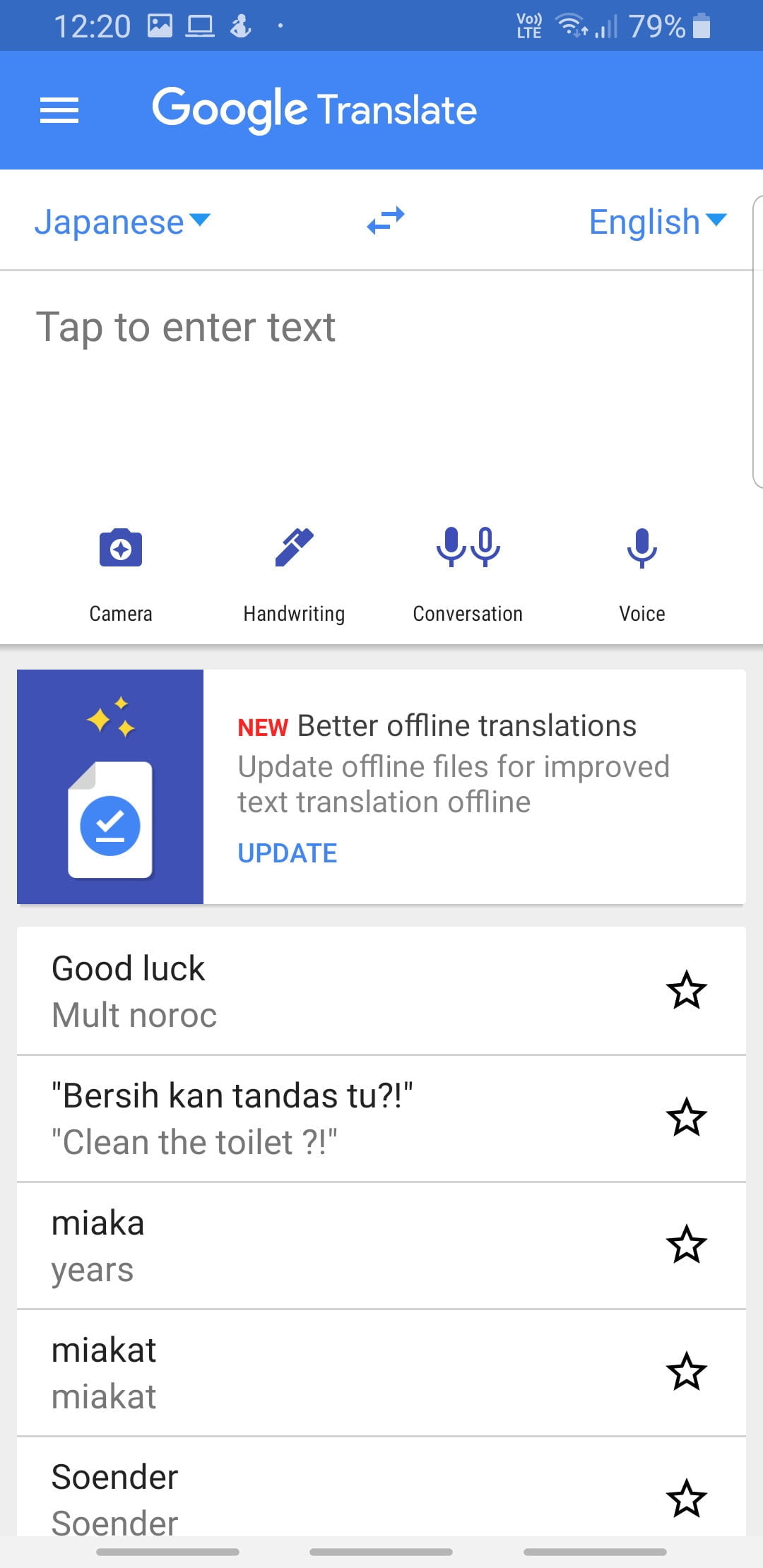Open the miaka history entry
Screen dimensions: 763x1568
381,1245
